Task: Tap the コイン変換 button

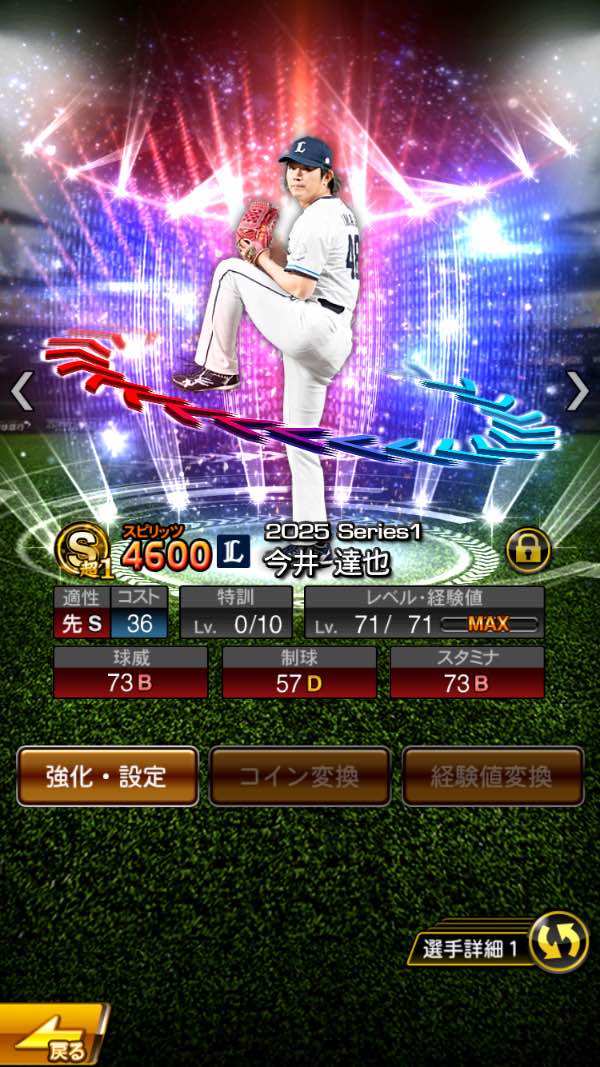Action: point(300,776)
